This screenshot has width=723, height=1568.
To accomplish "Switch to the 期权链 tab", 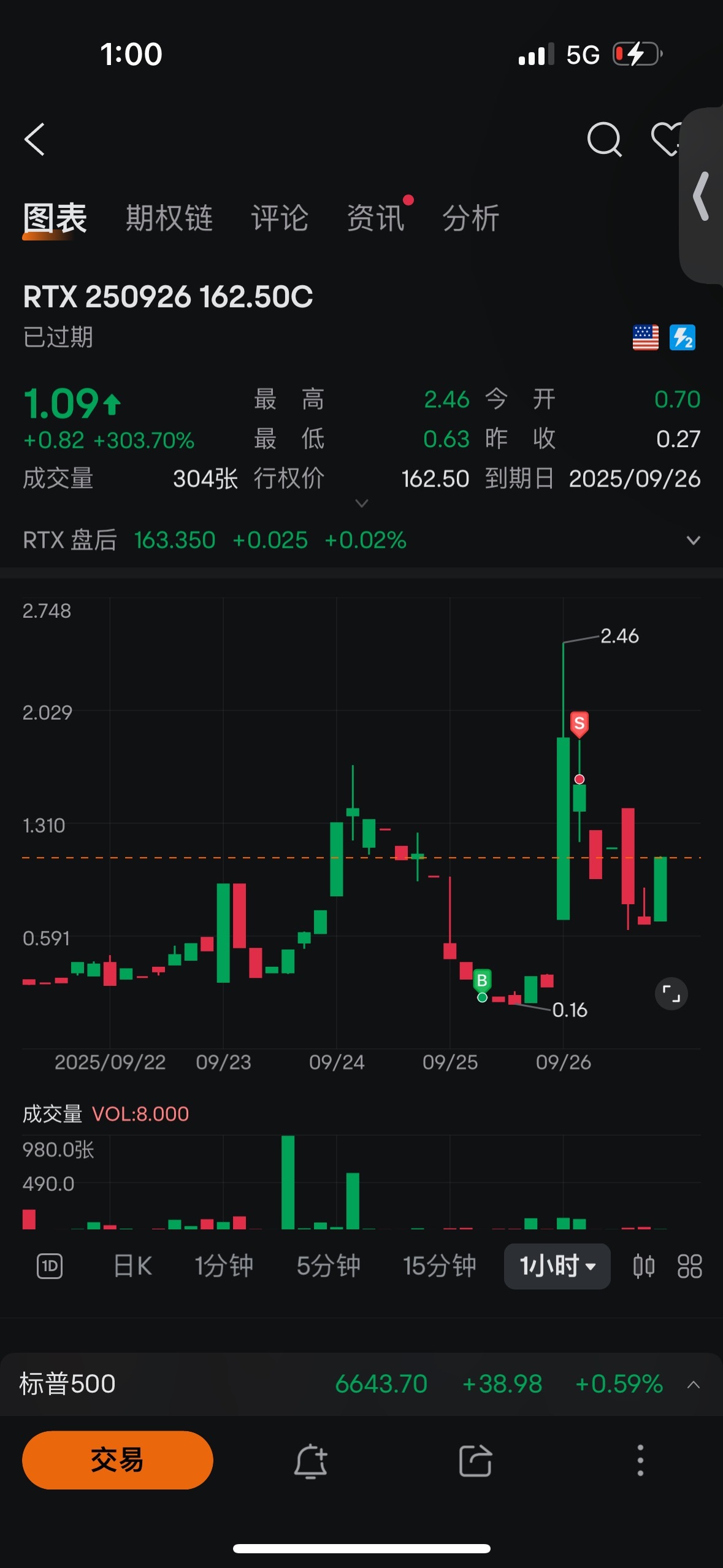I will click(170, 218).
